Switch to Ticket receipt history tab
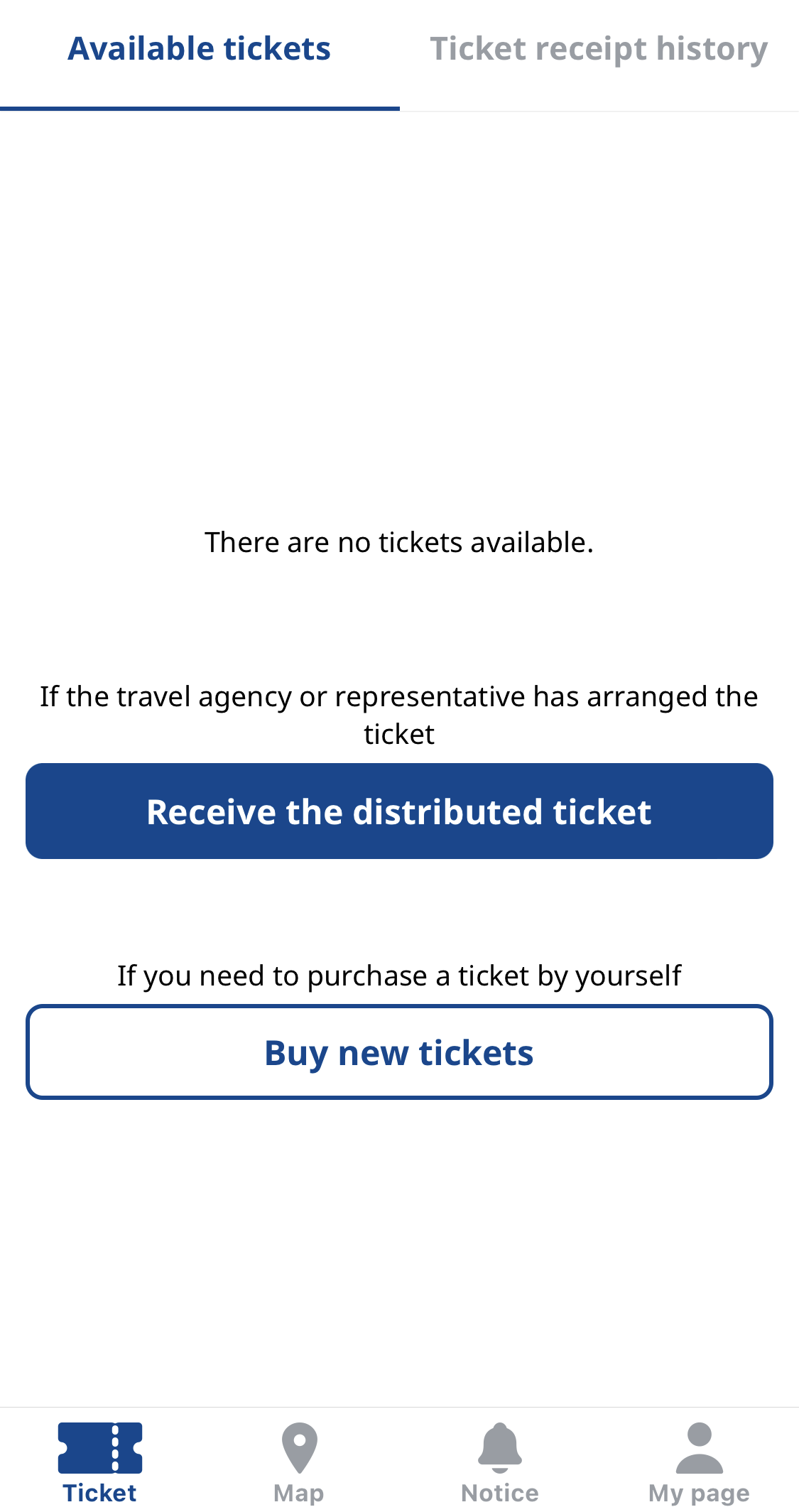Viewport: 799px width, 1512px height. (x=599, y=50)
